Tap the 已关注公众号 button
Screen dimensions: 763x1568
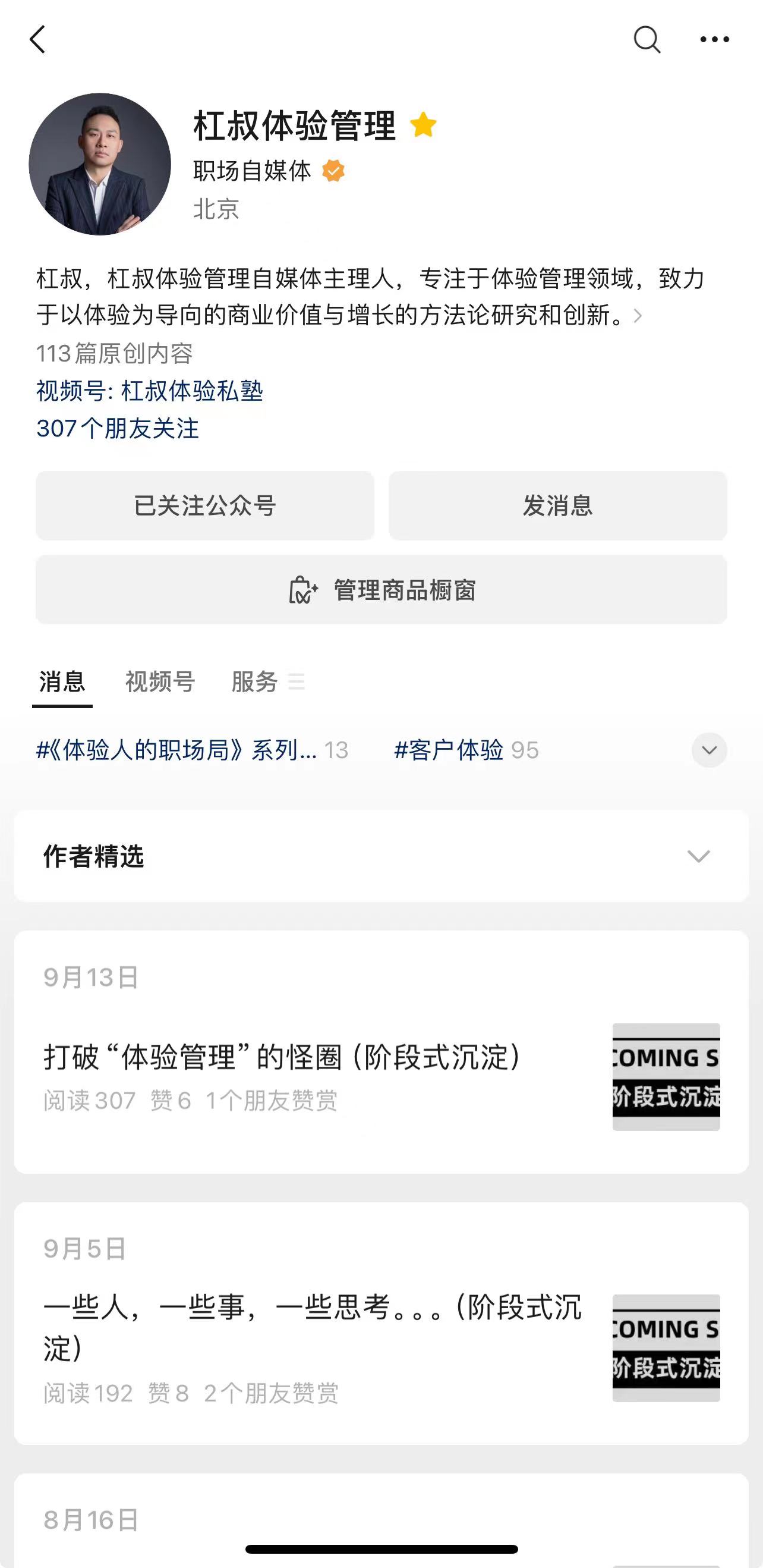click(x=205, y=505)
